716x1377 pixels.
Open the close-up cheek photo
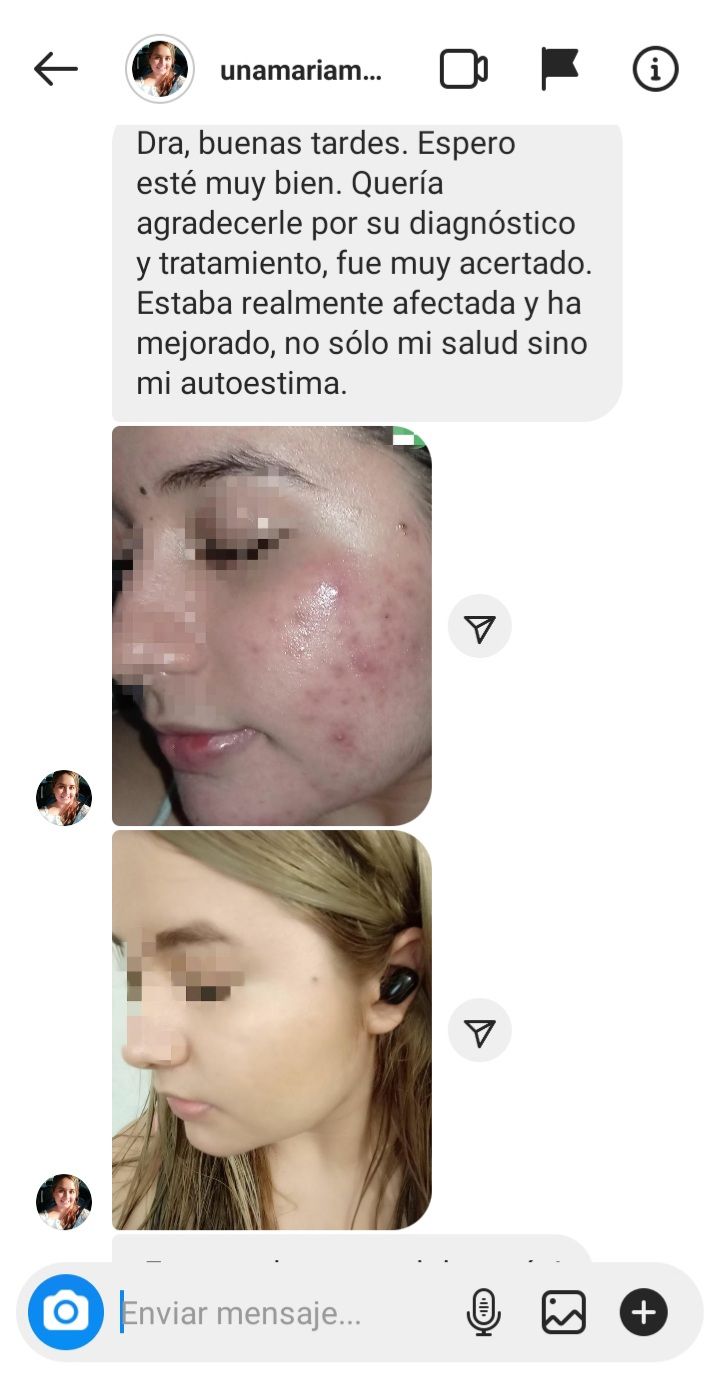click(x=271, y=625)
